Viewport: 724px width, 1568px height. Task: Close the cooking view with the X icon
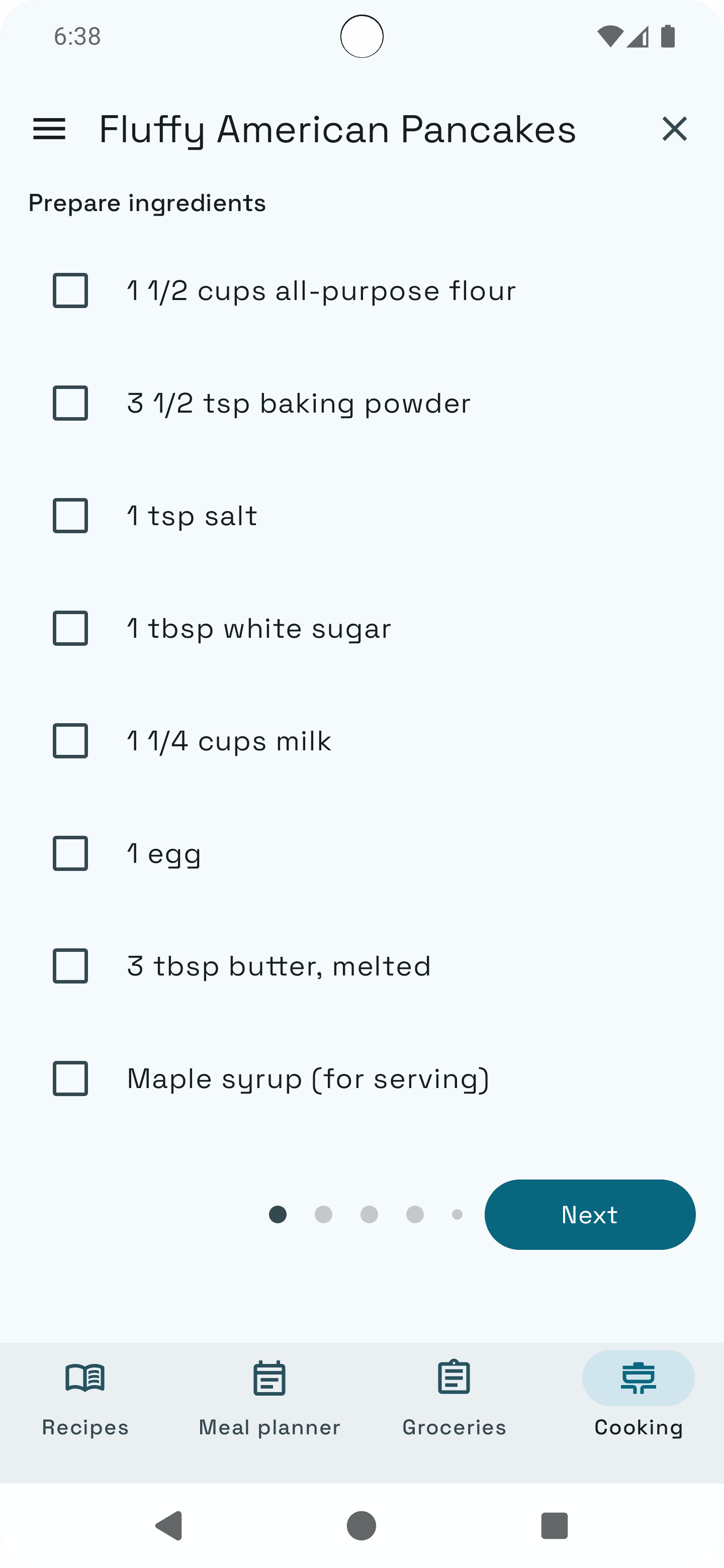point(675,129)
